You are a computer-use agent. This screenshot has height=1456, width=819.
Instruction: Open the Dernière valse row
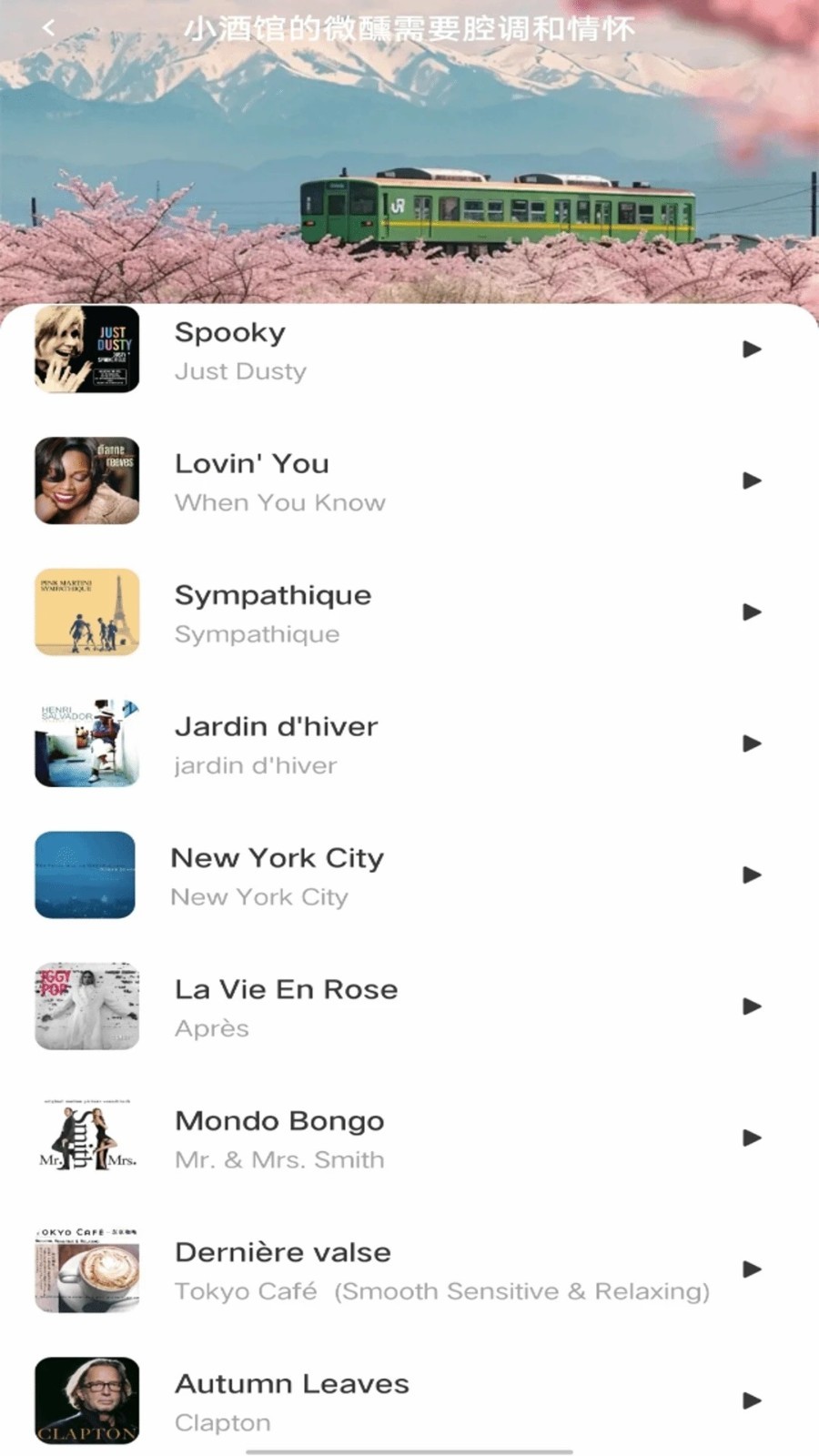pyautogui.click(x=364, y=1270)
